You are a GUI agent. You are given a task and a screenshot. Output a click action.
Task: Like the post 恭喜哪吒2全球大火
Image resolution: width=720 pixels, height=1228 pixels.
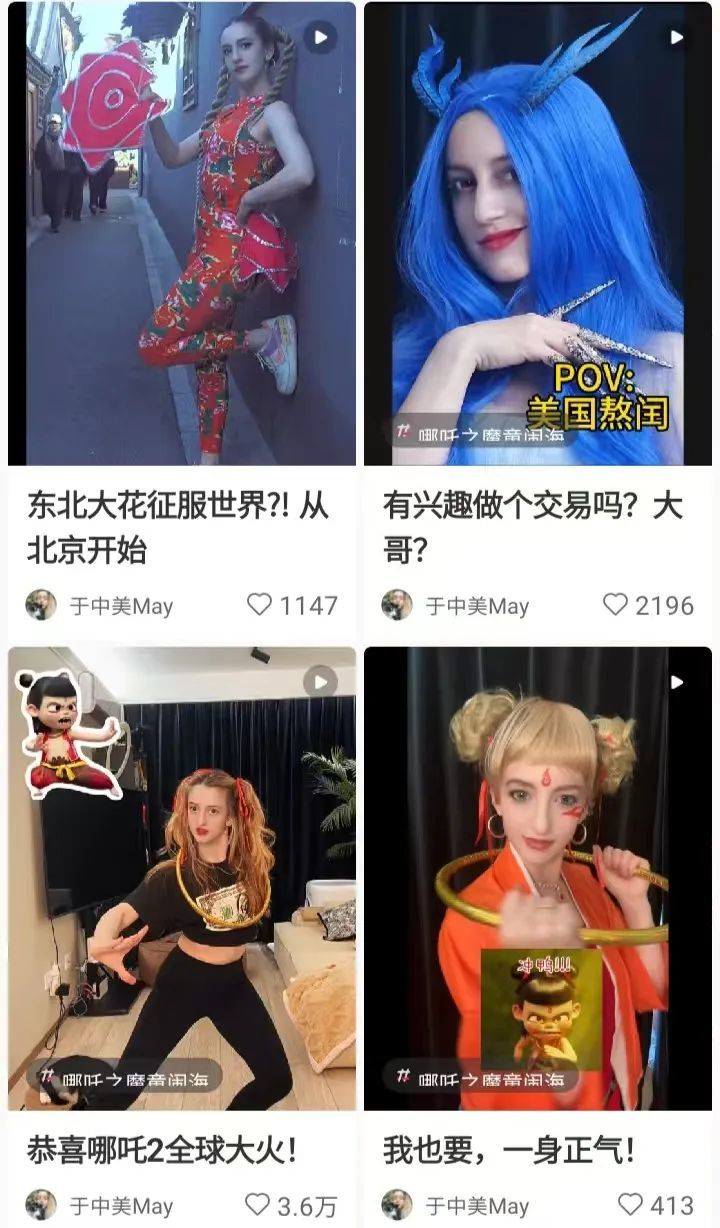pyautogui.click(x=259, y=1204)
